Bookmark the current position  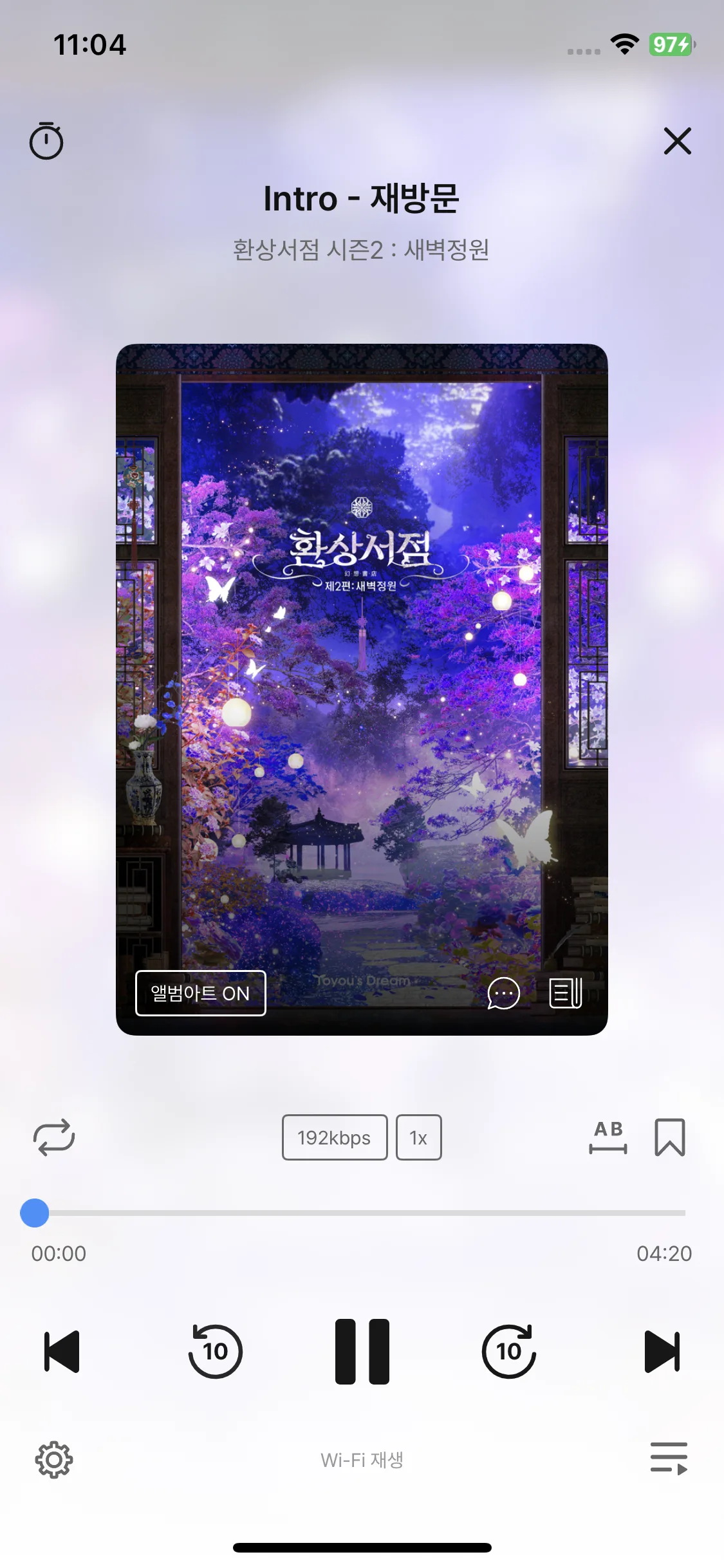669,1137
